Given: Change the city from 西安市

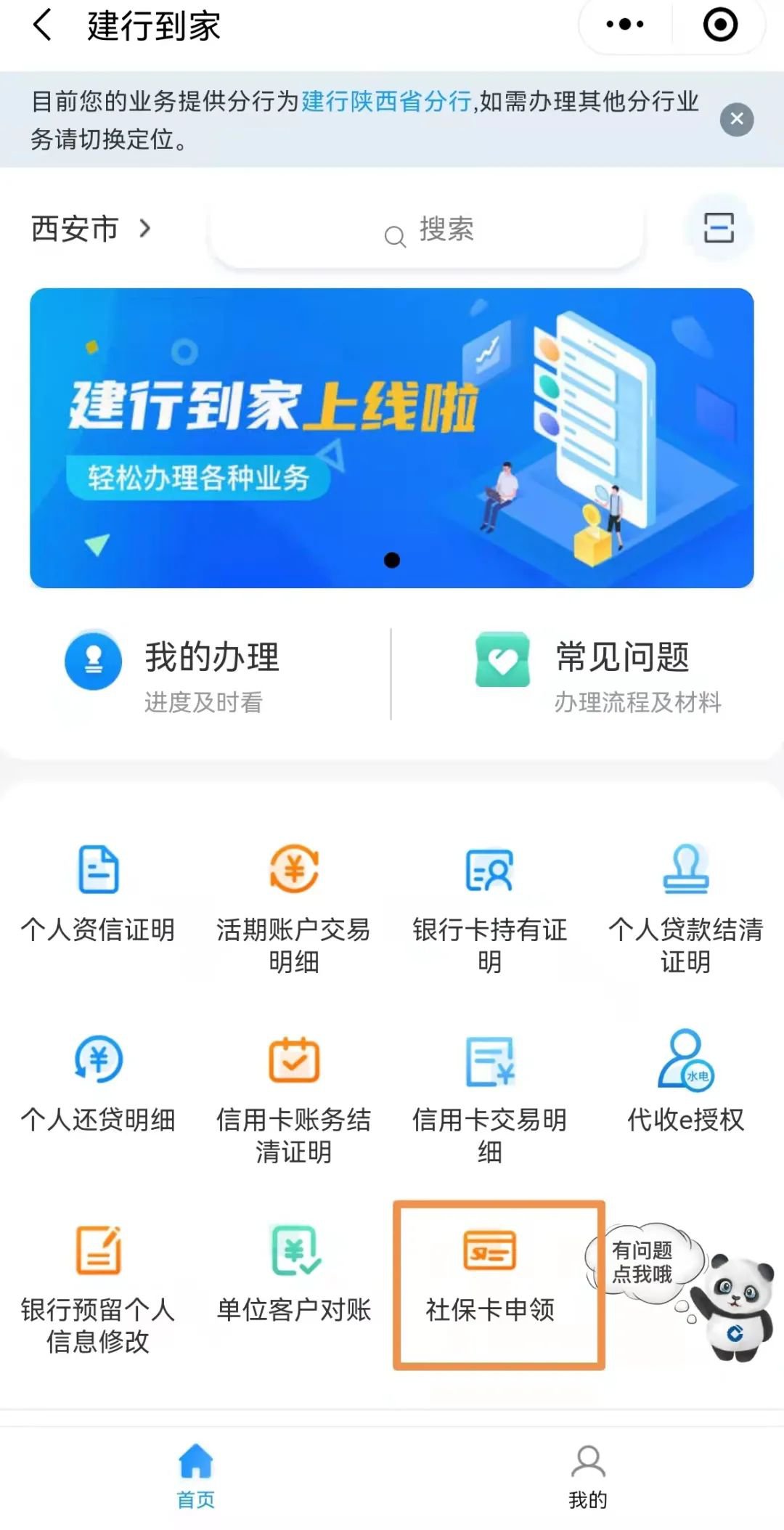Looking at the screenshot, I should coord(91,229).
